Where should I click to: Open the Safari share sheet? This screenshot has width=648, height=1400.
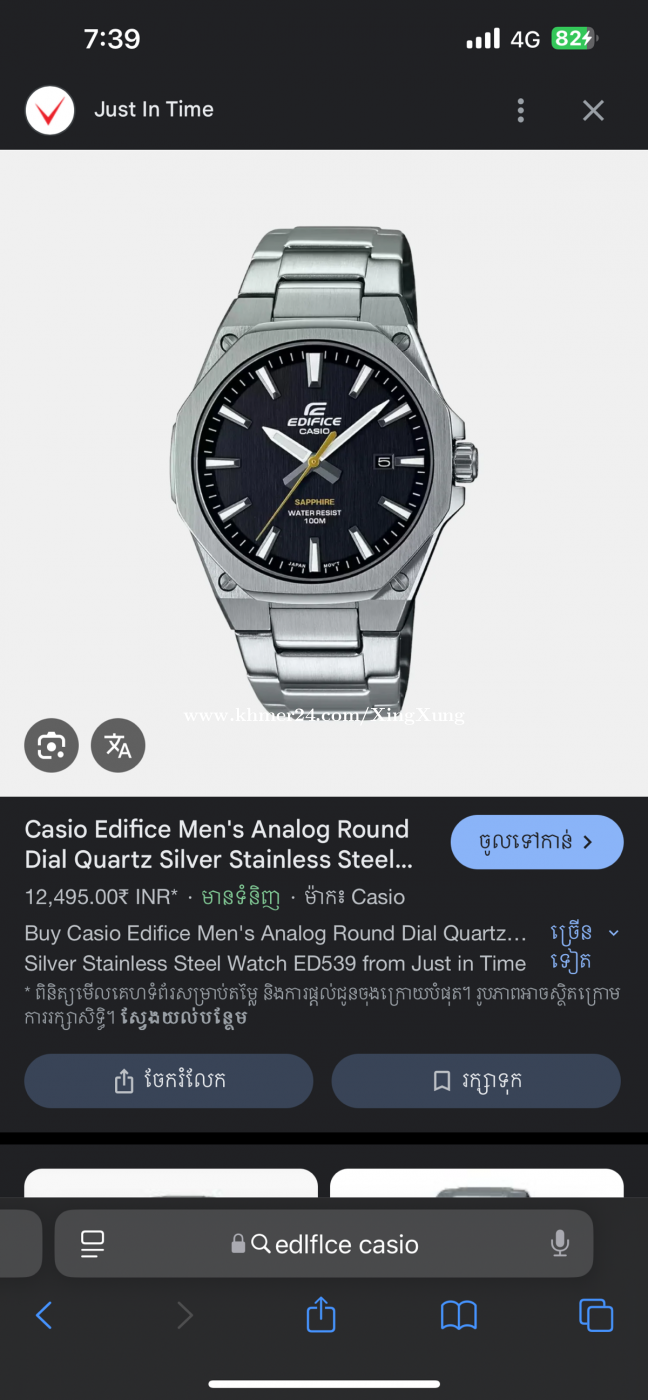(320, 1314)
